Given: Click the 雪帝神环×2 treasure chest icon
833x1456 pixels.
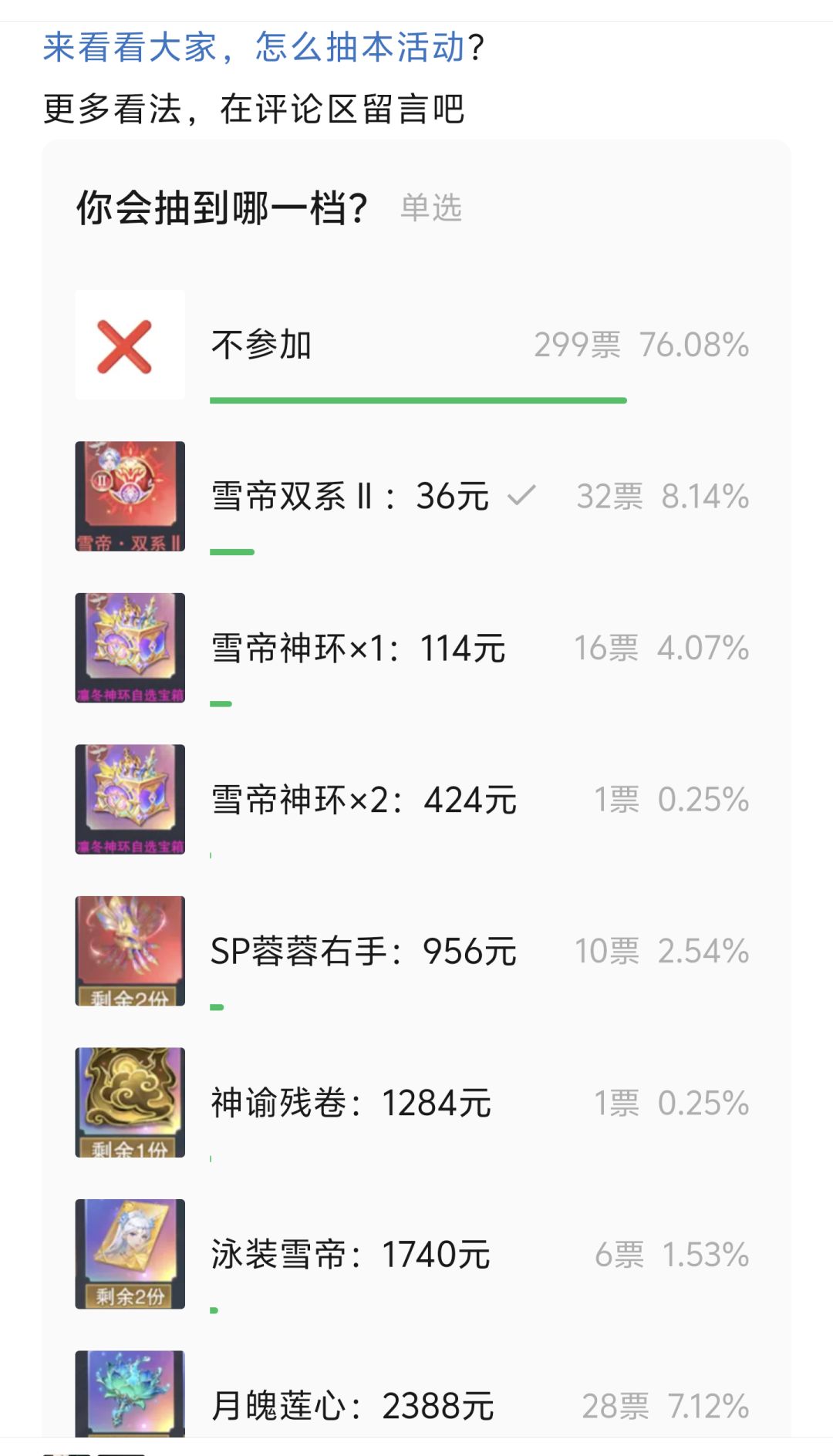Looking at the screenshot, I should pos(130,798).
